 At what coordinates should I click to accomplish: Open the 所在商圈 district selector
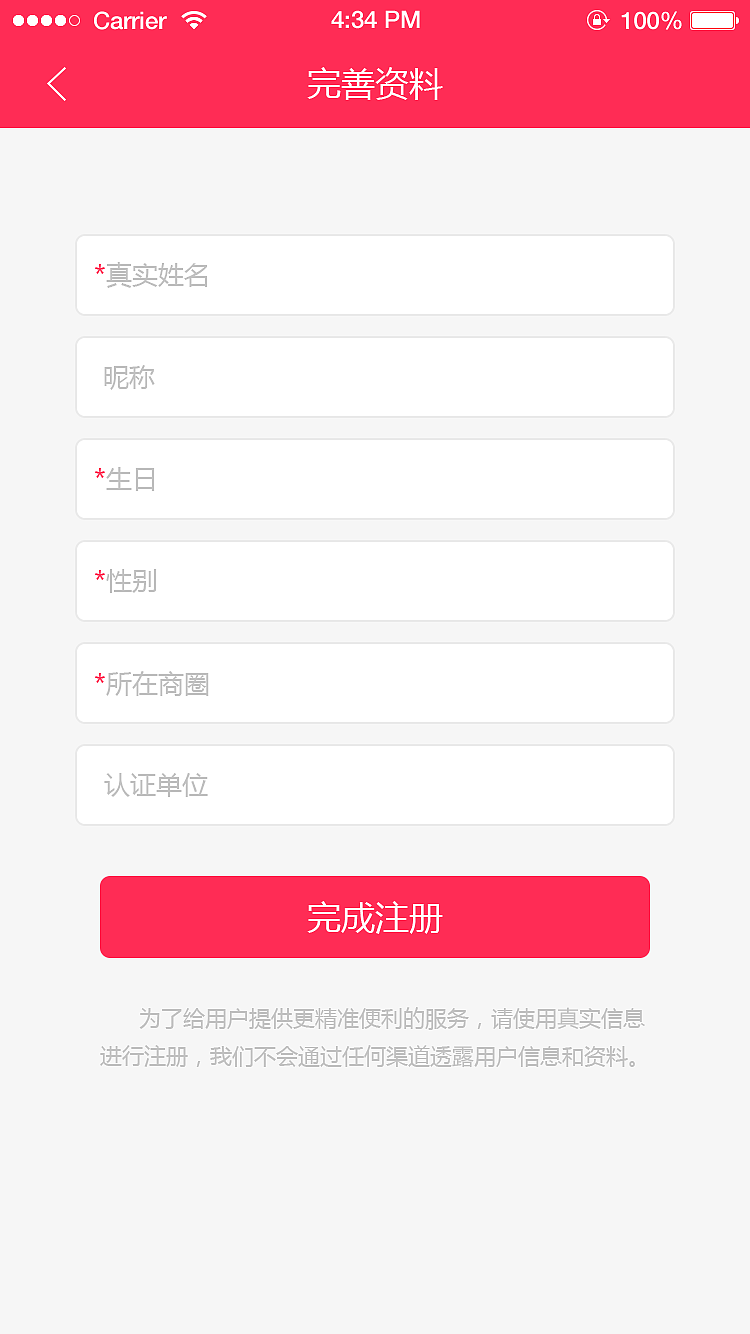pos(375,683)
